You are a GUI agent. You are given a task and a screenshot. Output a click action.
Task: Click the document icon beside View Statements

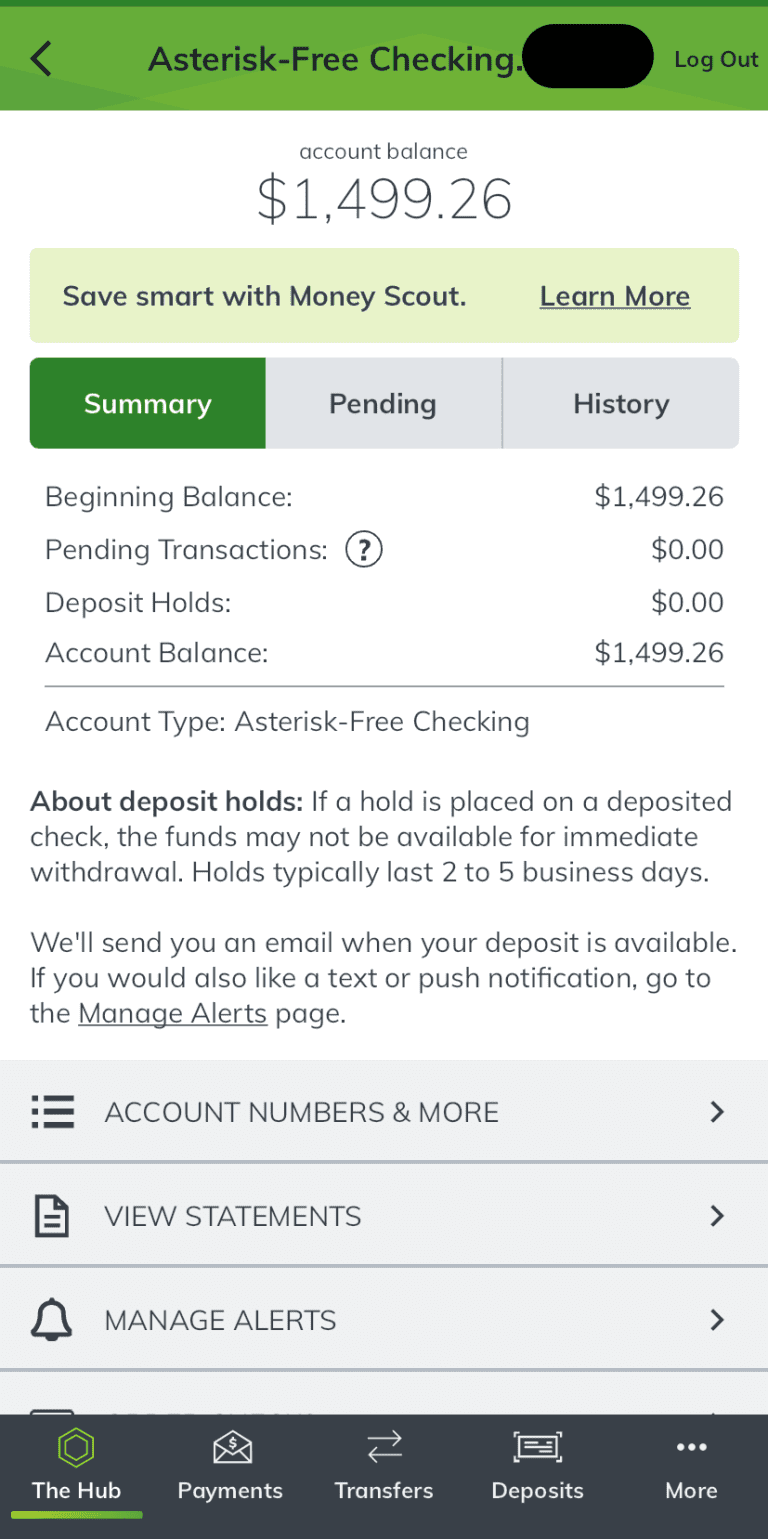[52, 1215]
